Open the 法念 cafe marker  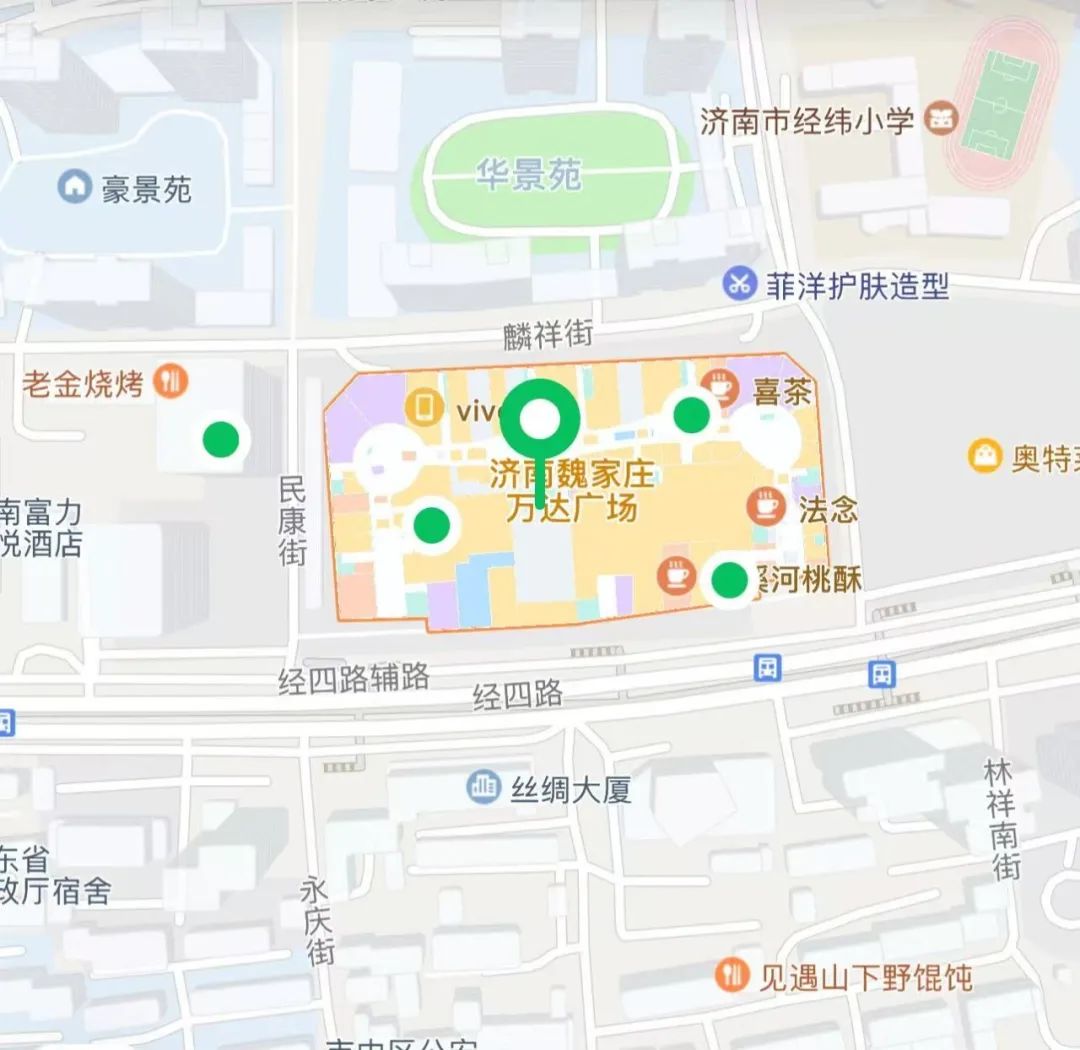point(766,507)
